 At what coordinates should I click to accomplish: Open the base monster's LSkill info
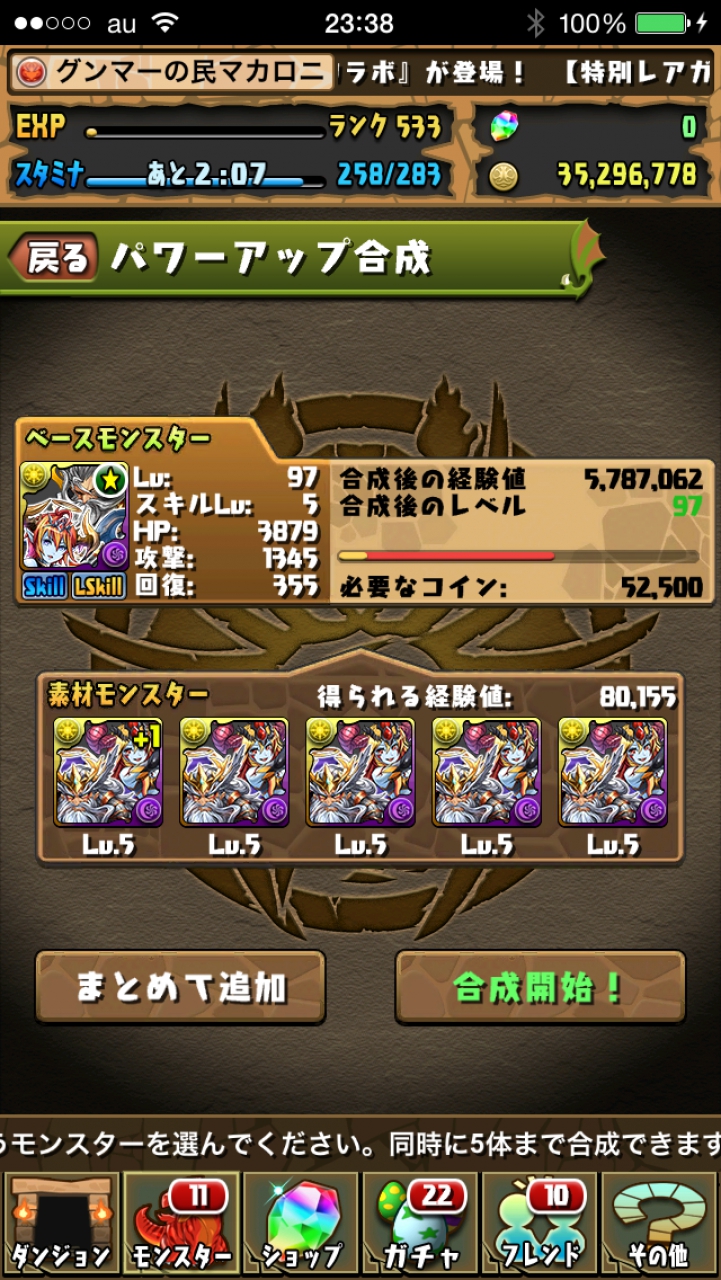click(x=98, y=586)
